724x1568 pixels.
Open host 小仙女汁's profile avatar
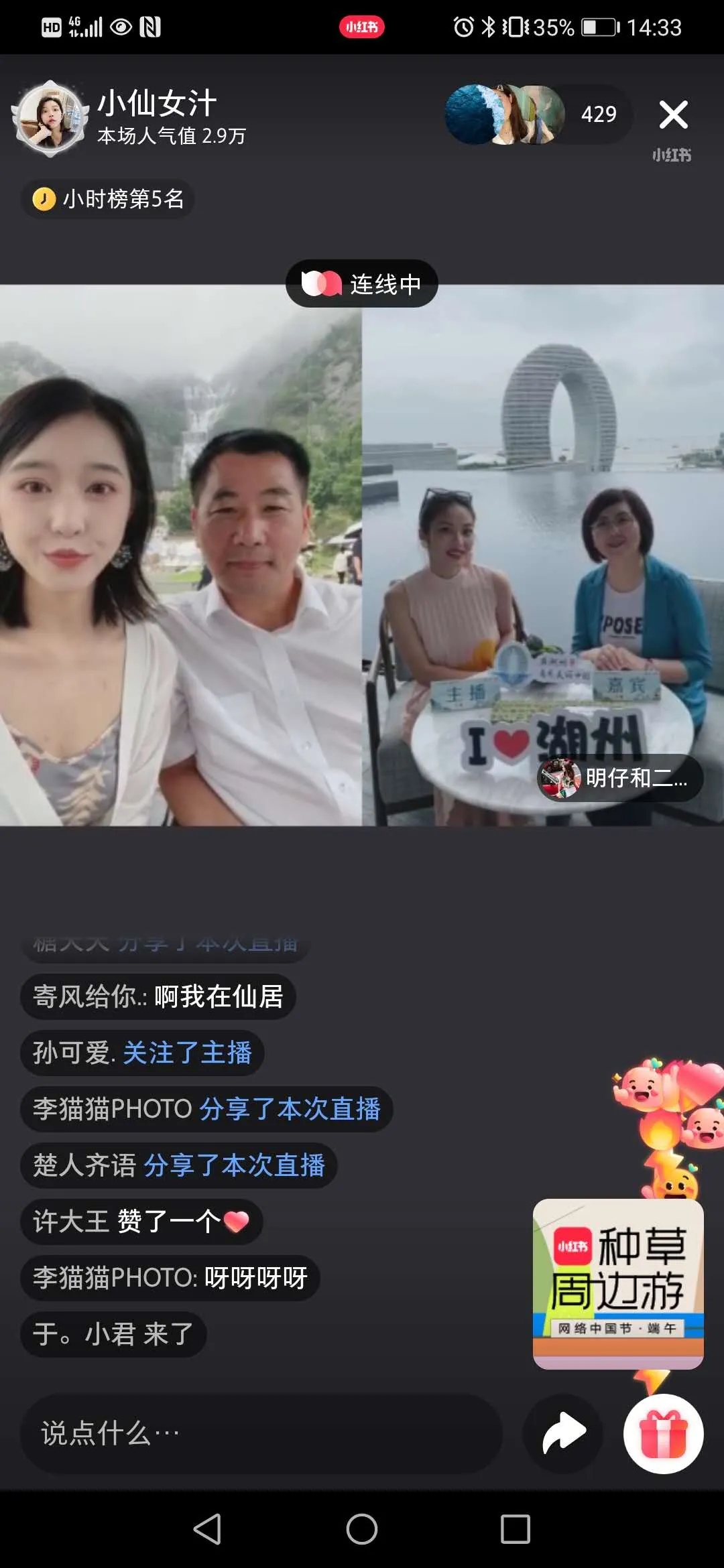(x=50, y=118)
